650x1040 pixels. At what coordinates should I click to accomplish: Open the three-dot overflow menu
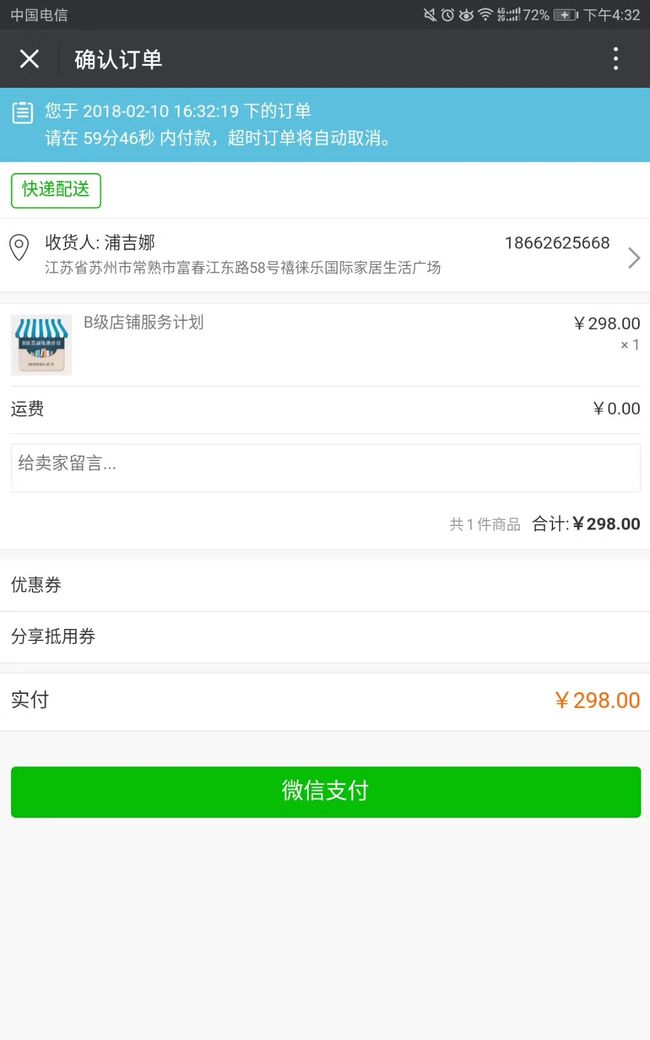click(x=616, y=59)
